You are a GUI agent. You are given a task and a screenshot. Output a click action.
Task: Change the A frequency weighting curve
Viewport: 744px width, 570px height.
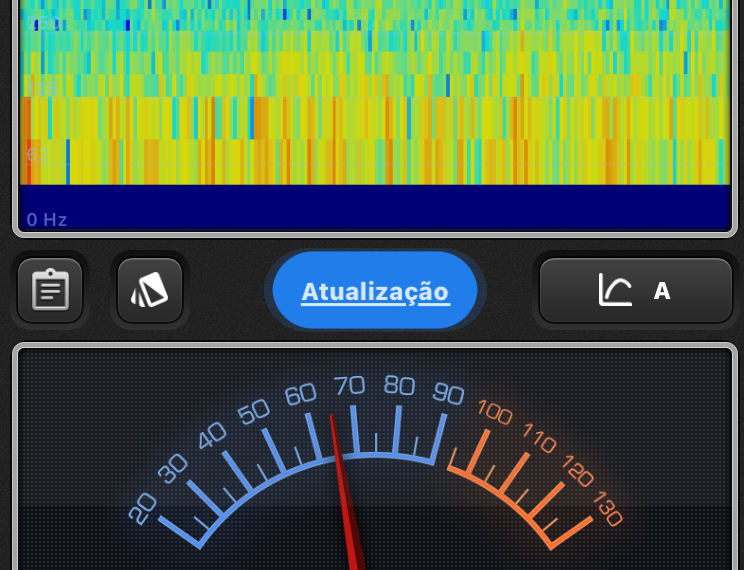pyautogui.click(x=636, y=291)
